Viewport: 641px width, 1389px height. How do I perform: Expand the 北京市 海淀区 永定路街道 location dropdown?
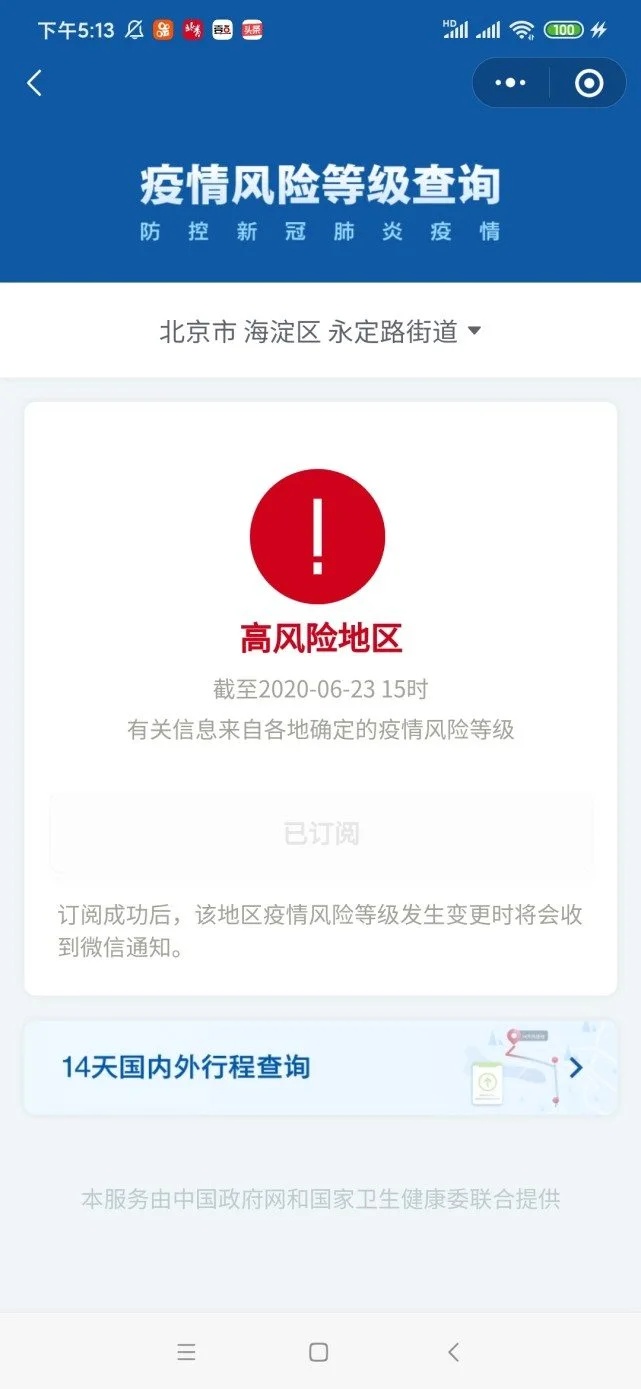point(320,331)
